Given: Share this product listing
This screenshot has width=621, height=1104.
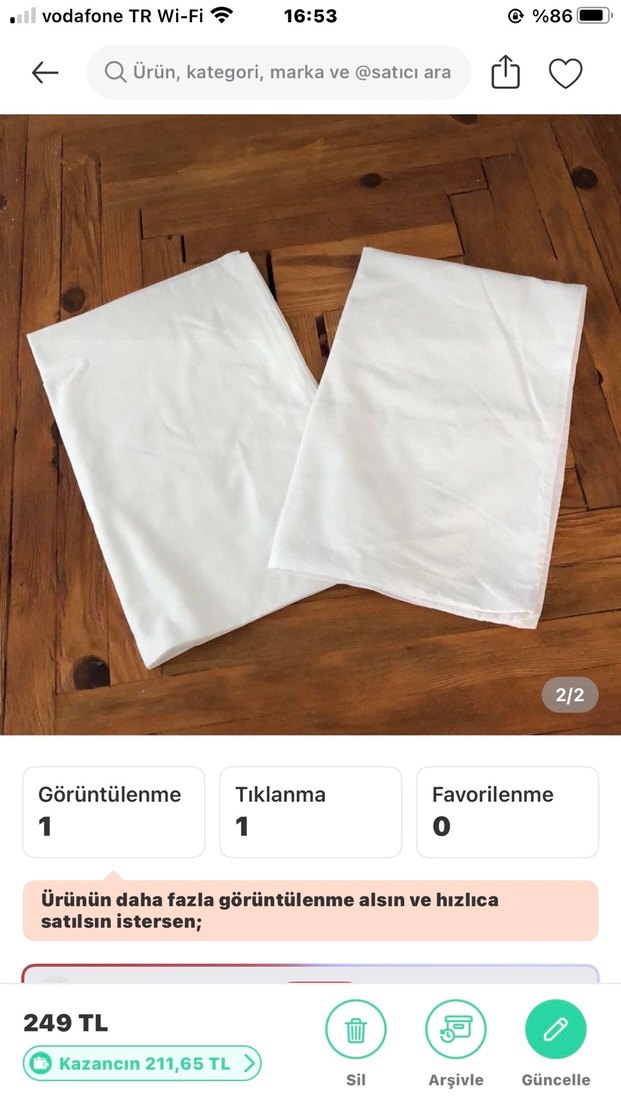Looking at the screenshot, I should (x=506, y=73).
